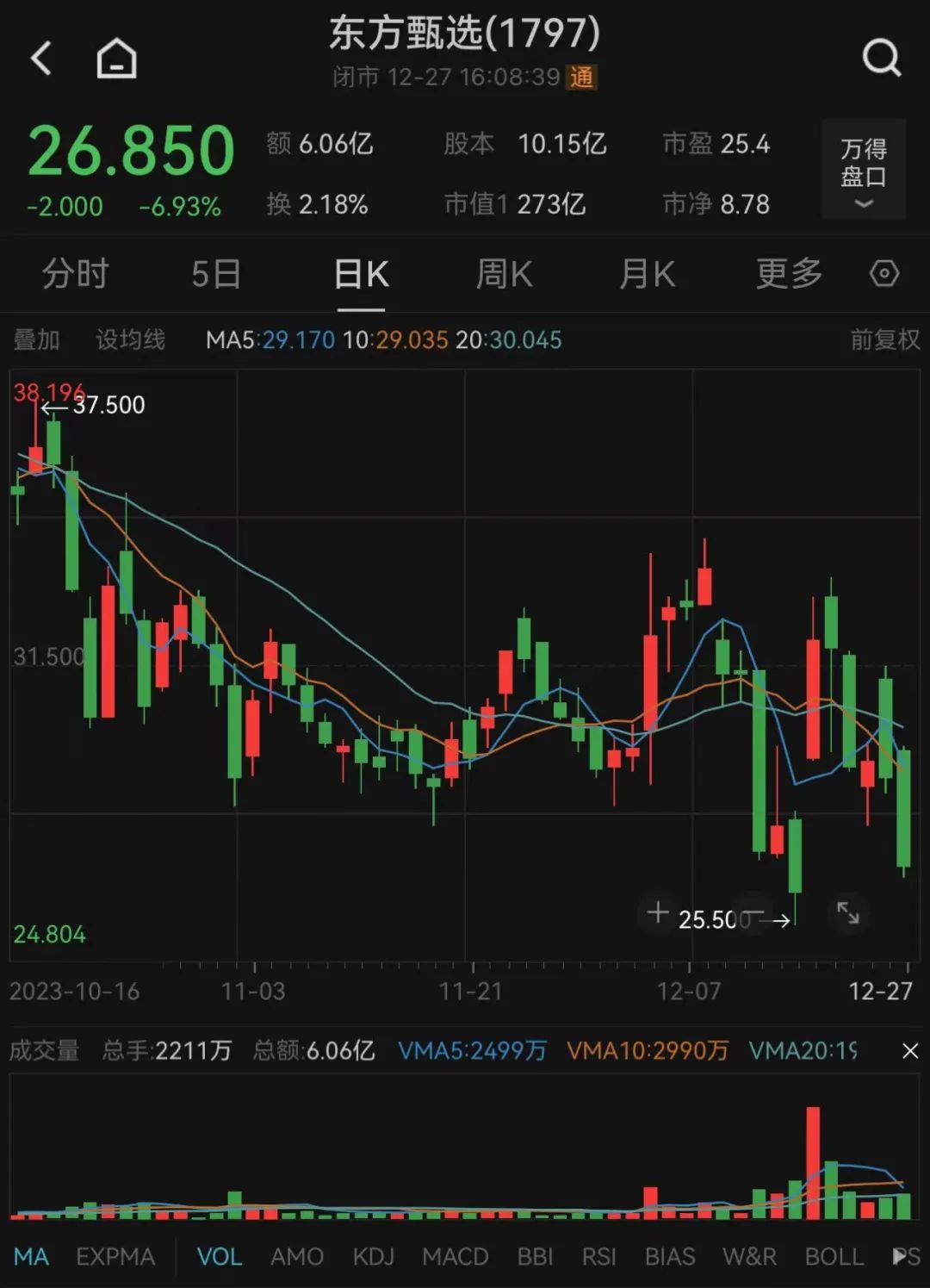
Task: Expand the 万得盘口 panel
Action: [x=863, y=170]
